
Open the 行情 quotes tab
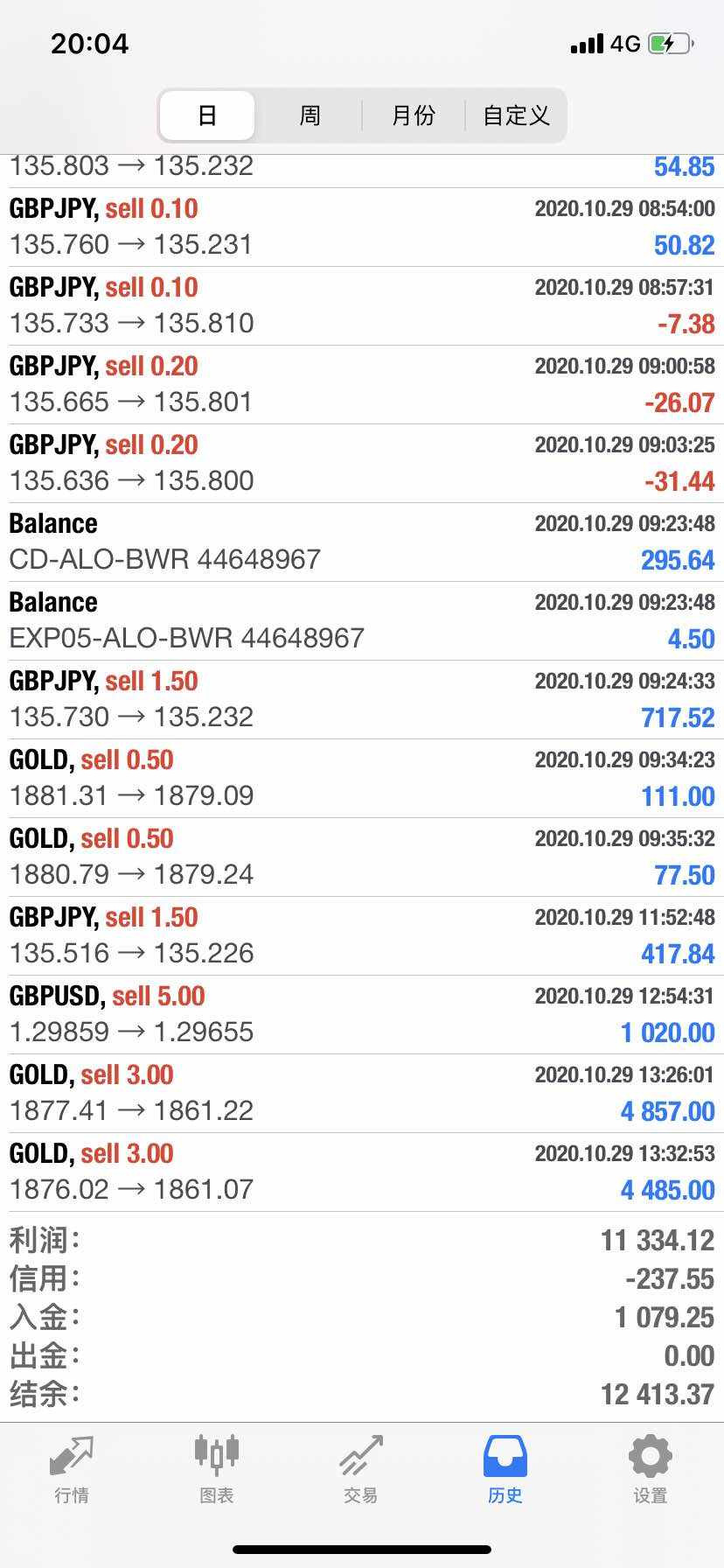72,1470
